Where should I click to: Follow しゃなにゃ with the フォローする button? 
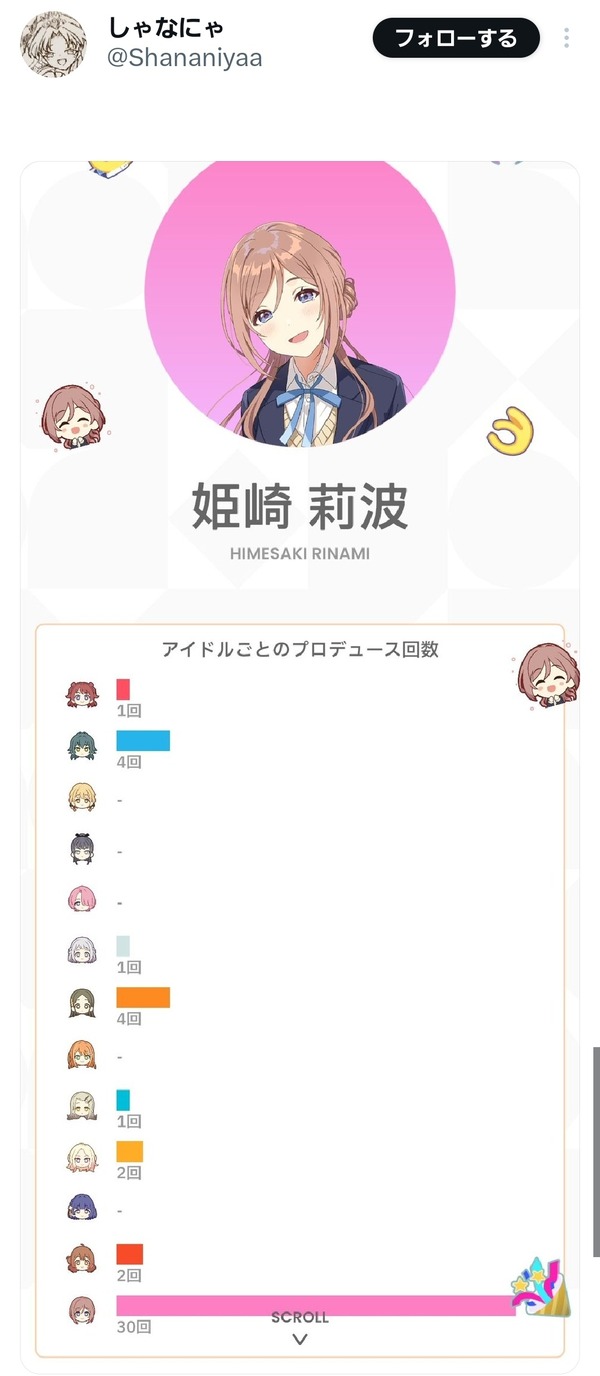click(456, 39)
